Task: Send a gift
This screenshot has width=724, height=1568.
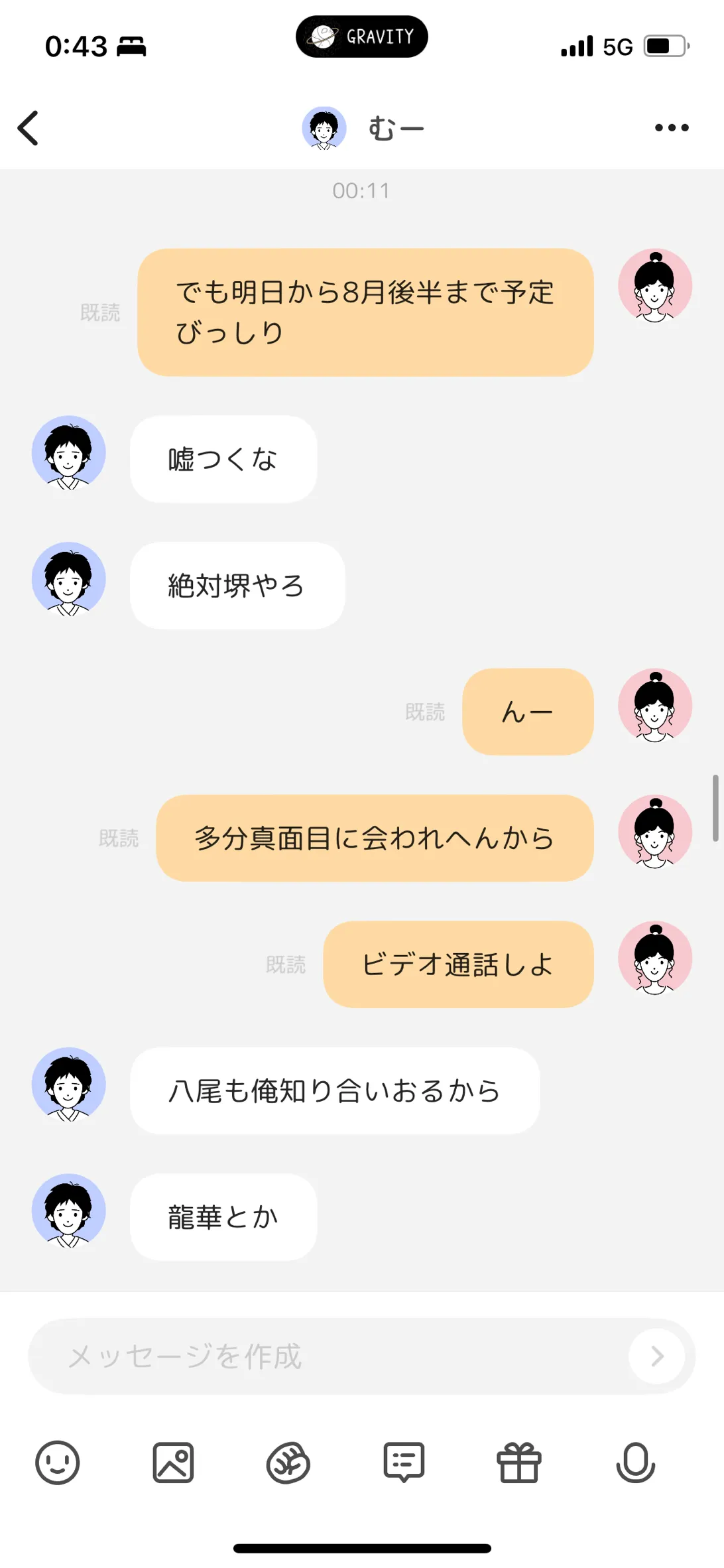Action: [x=519, y=1463]
